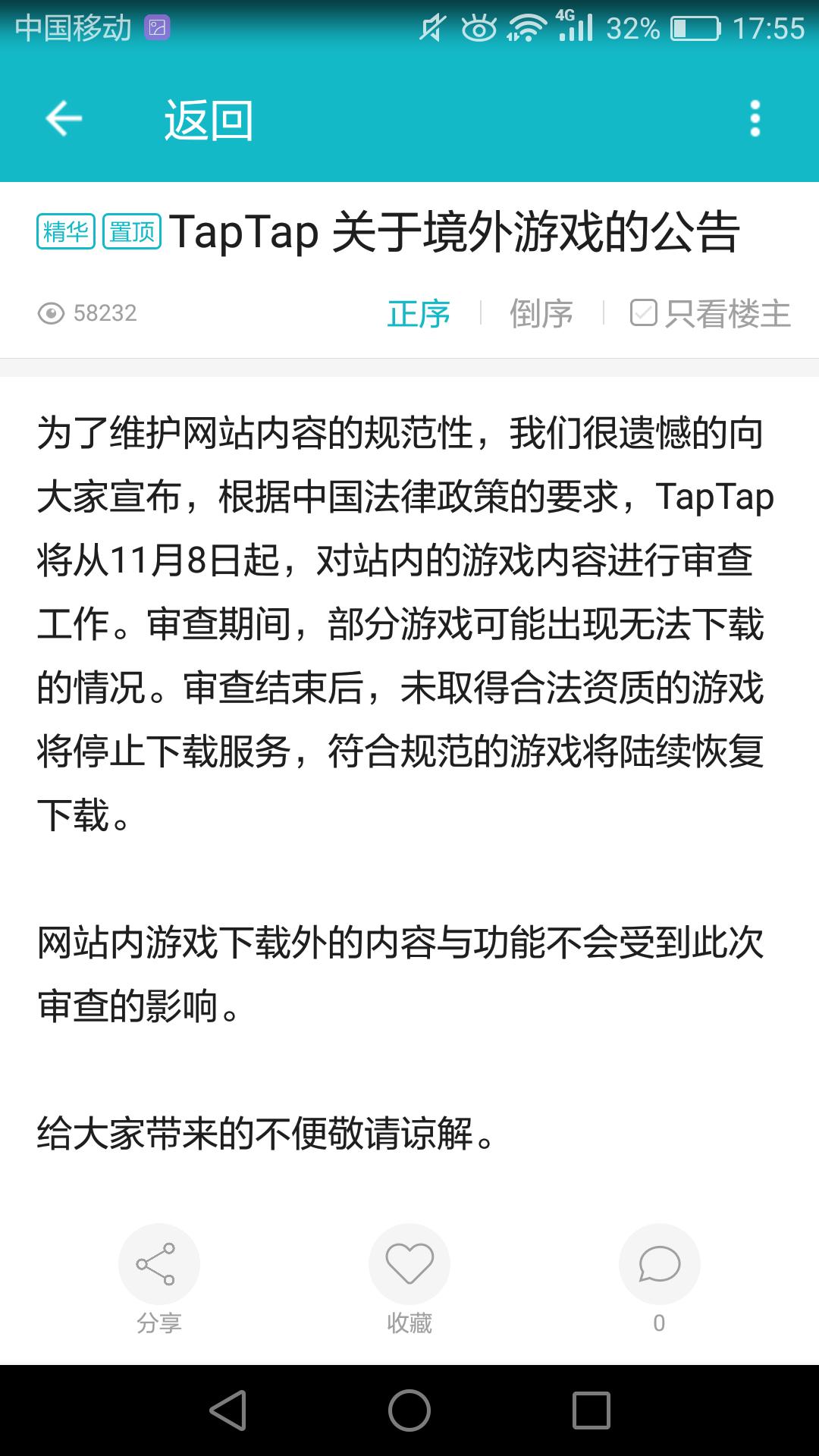This screenshot has height=1456, width=819.
Task: Tap the back arrow in the header
Action: [x=64, y=119]
